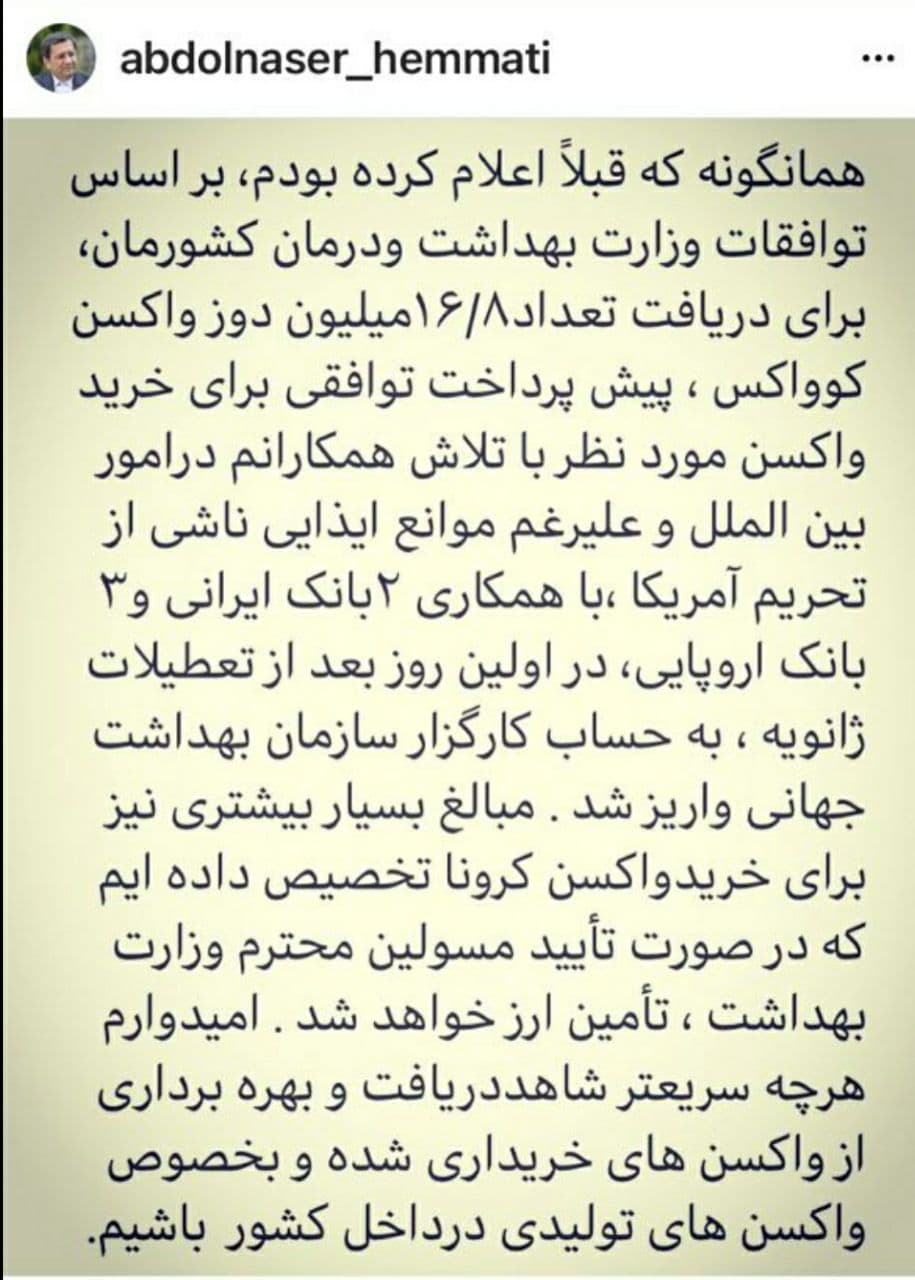Open the abdolnaser_hemmati username link
The image size is (915, 1280).
click(x=334, y=60)
